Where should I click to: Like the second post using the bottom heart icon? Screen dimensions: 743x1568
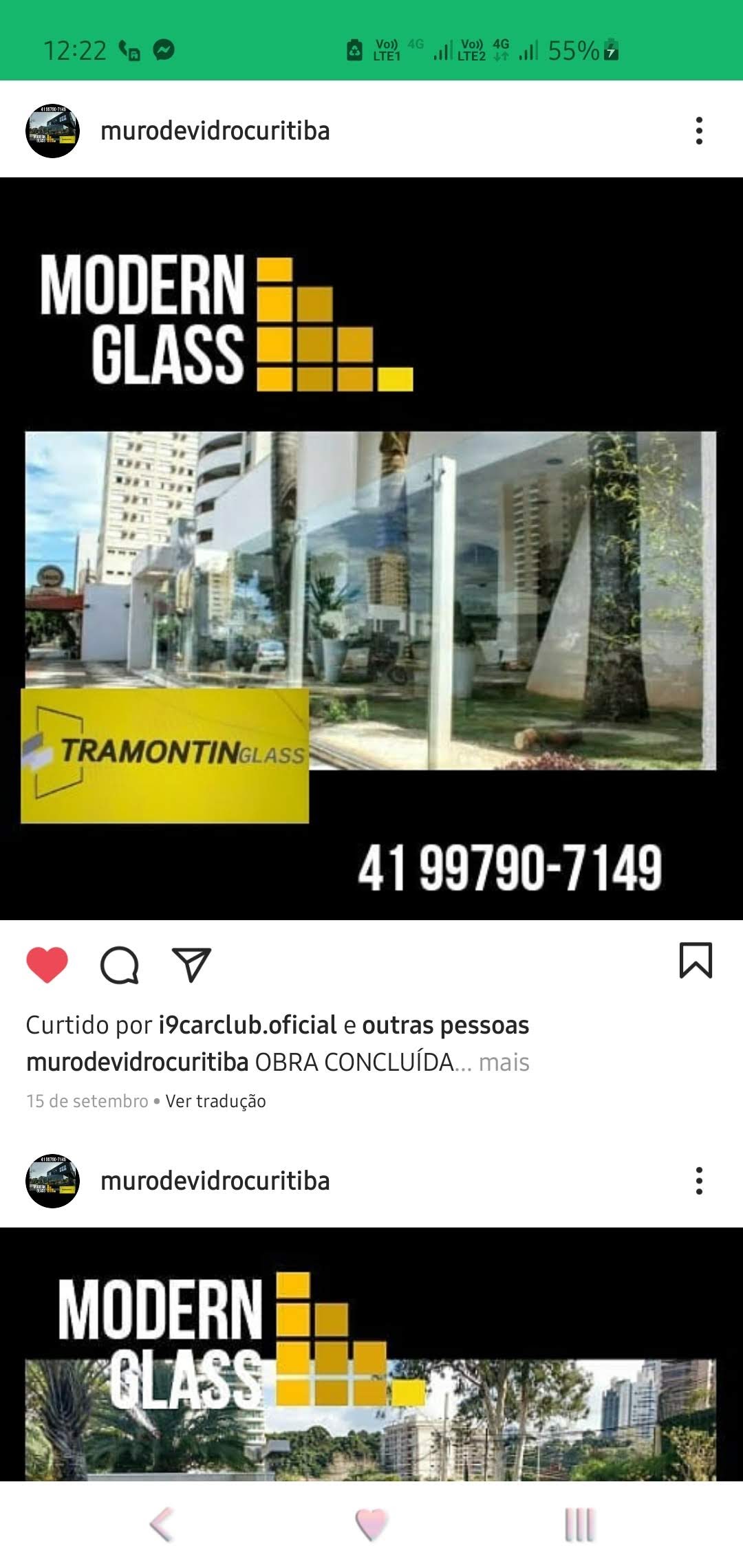click(371, 1523)
